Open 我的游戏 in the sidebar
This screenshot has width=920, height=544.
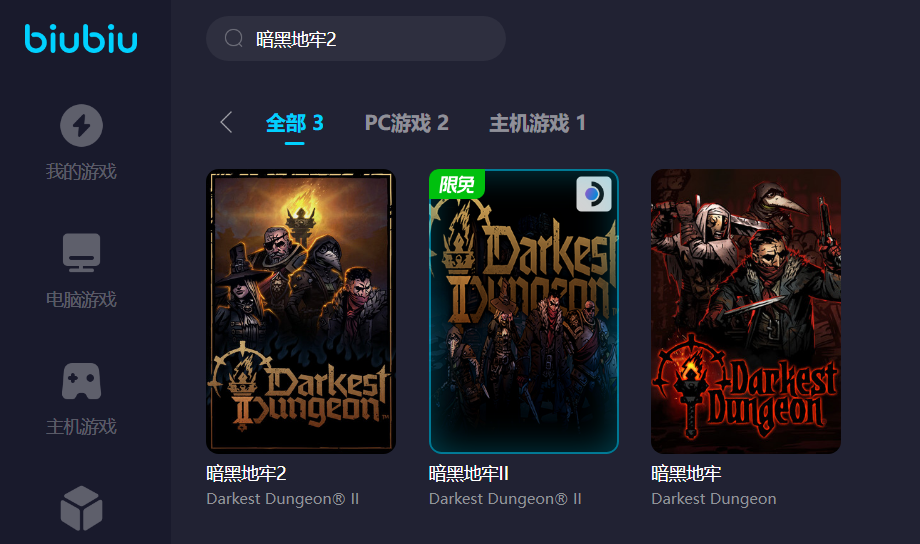tap(82, 142)
